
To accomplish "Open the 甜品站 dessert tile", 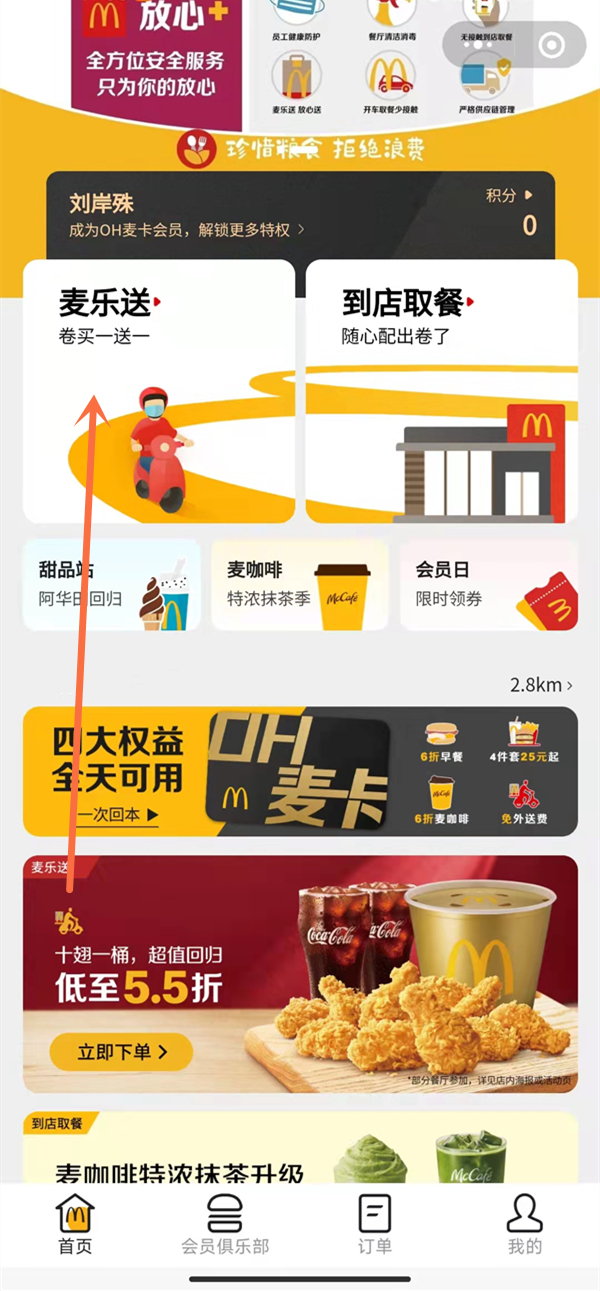I will pyautogui.click(x=111, y=585).
